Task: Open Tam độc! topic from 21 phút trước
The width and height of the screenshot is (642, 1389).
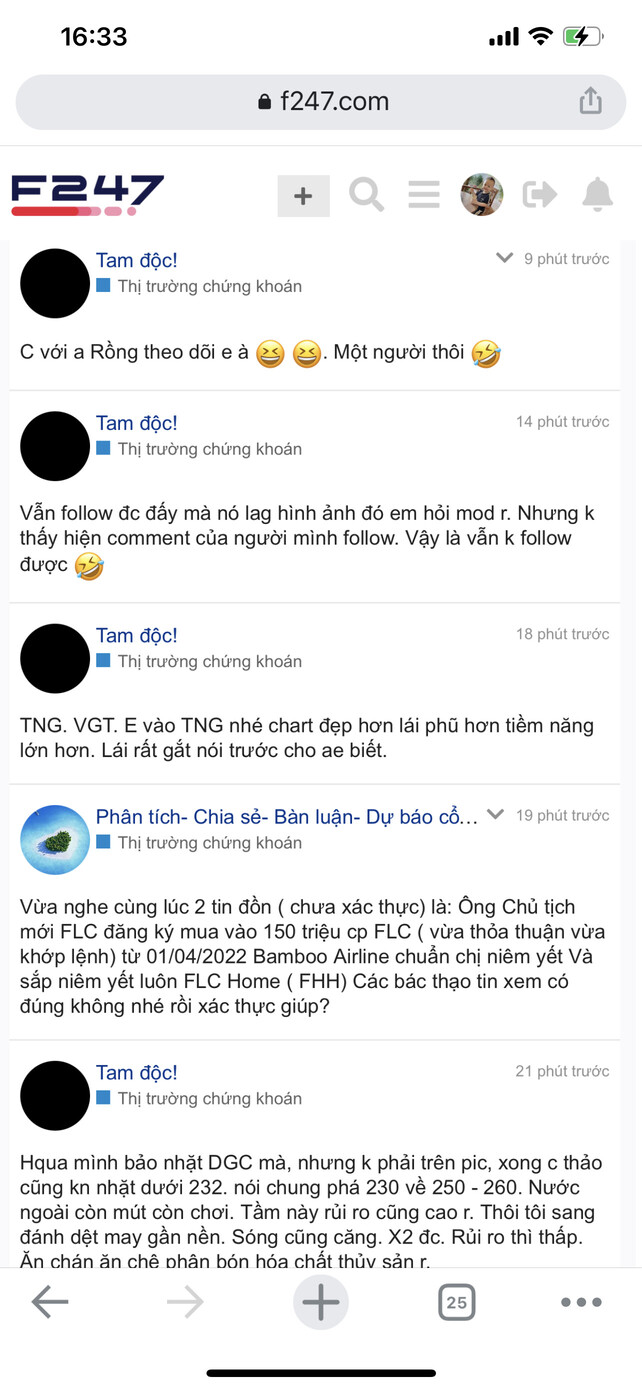Action: [137, 1072]
